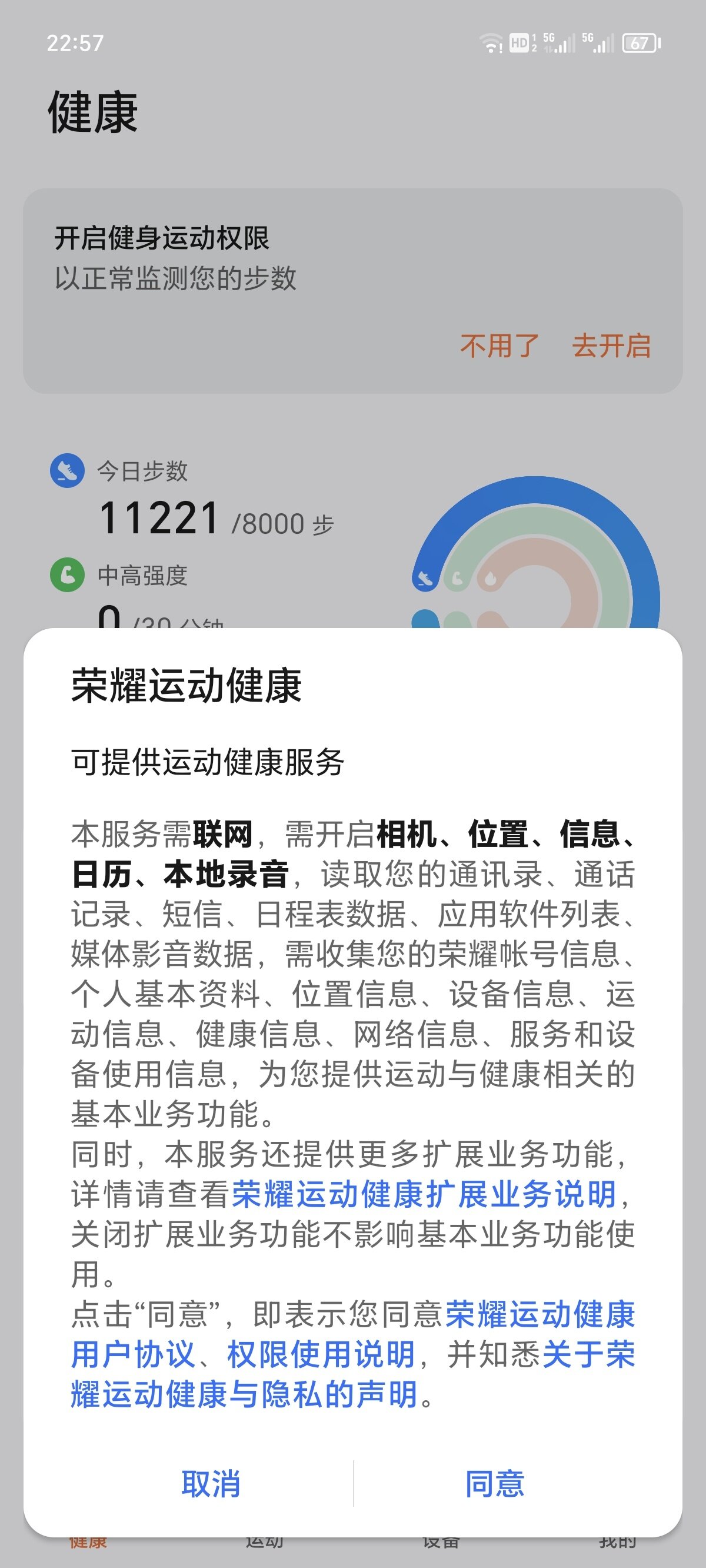Open the 荣耀运动健康扩展业务说明 link

pyautogui.click(x=424, y=1194)
